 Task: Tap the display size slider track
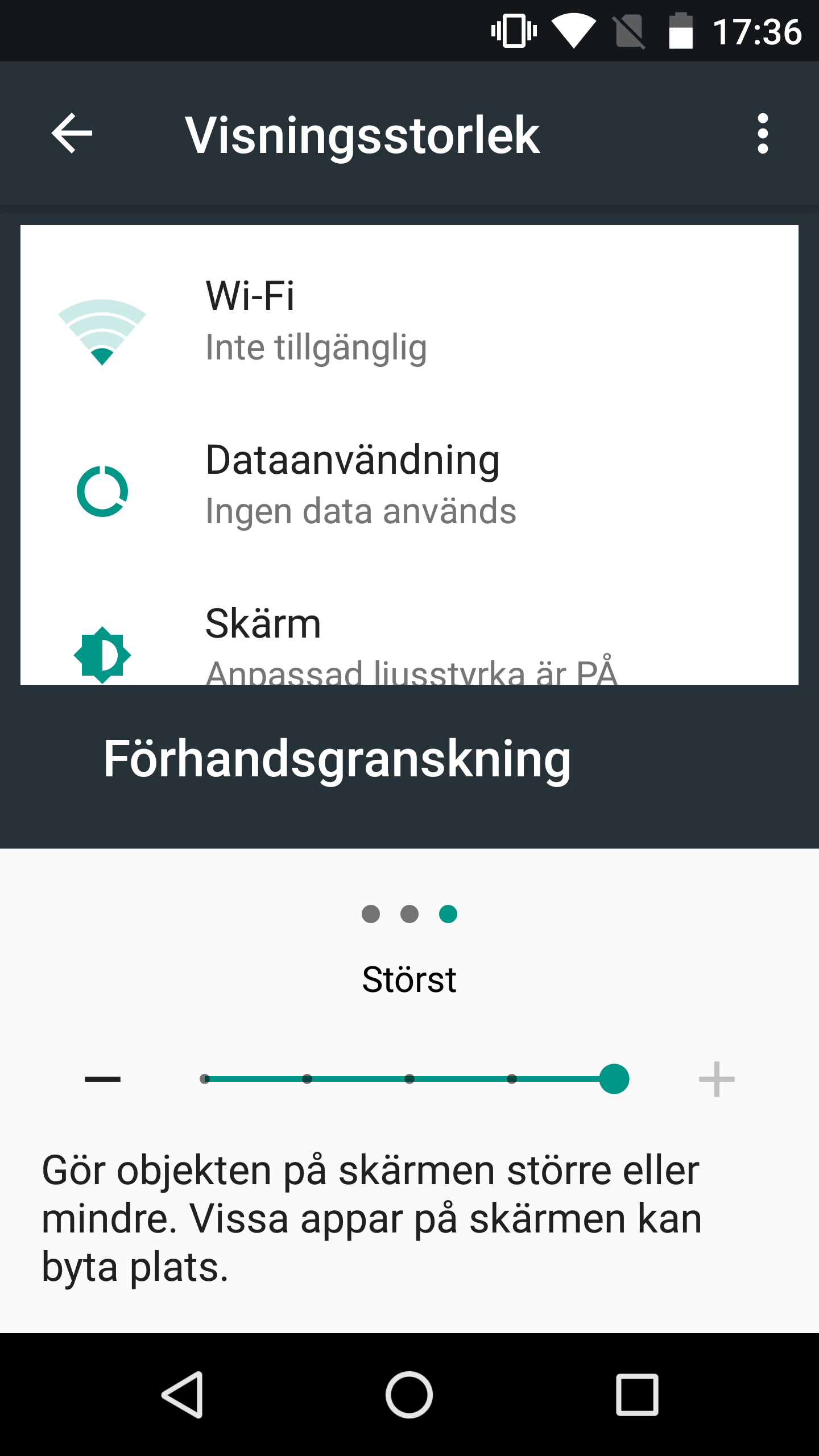coord(409,1079)
